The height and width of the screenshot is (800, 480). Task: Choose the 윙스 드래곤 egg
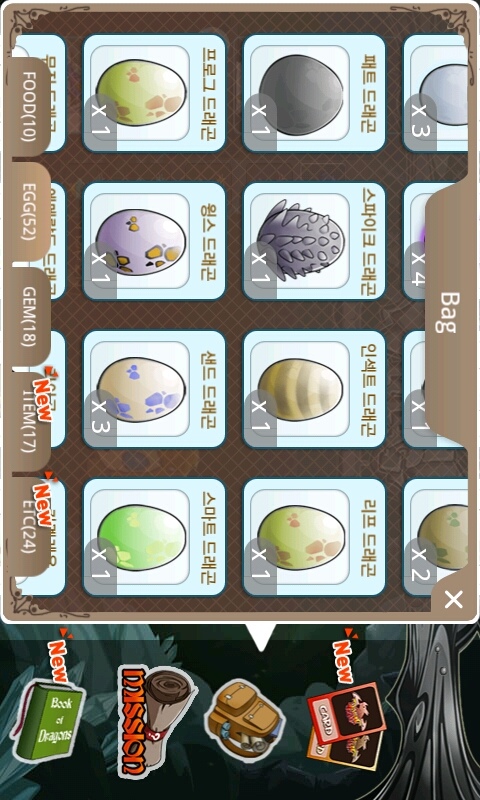154,241
